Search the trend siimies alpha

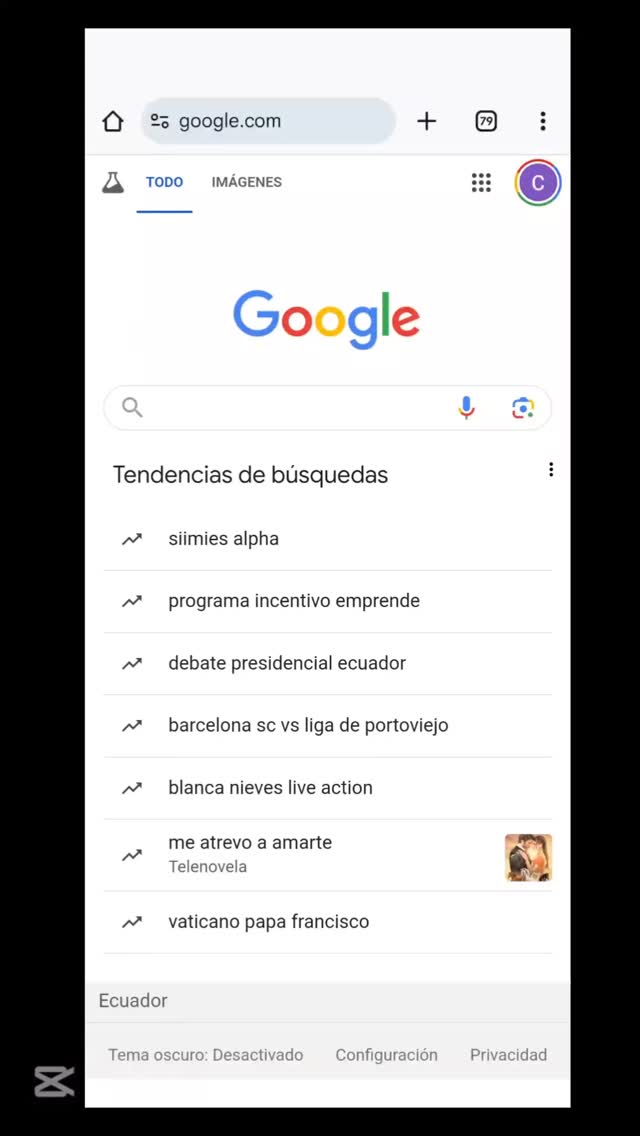pos(224,539)
